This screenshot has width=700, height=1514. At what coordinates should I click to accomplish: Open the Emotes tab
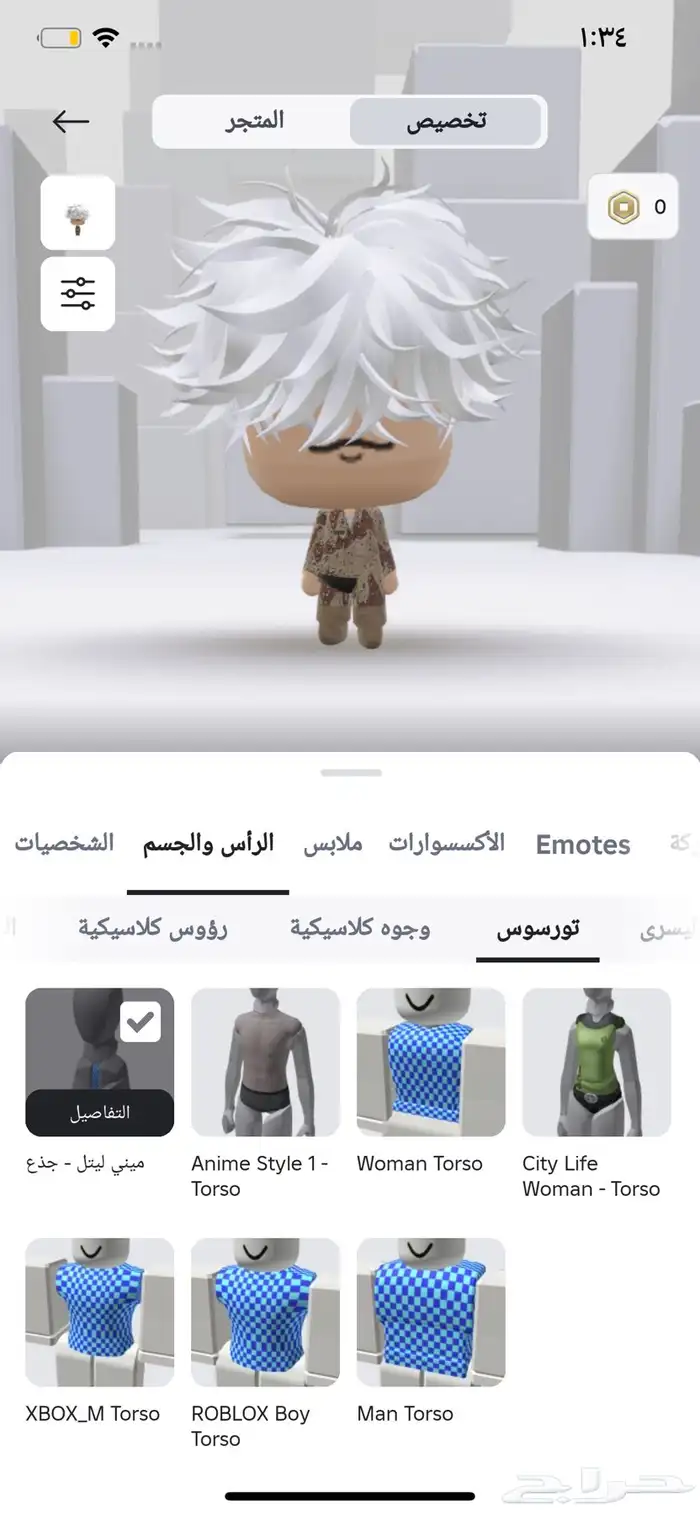point(583,845)
